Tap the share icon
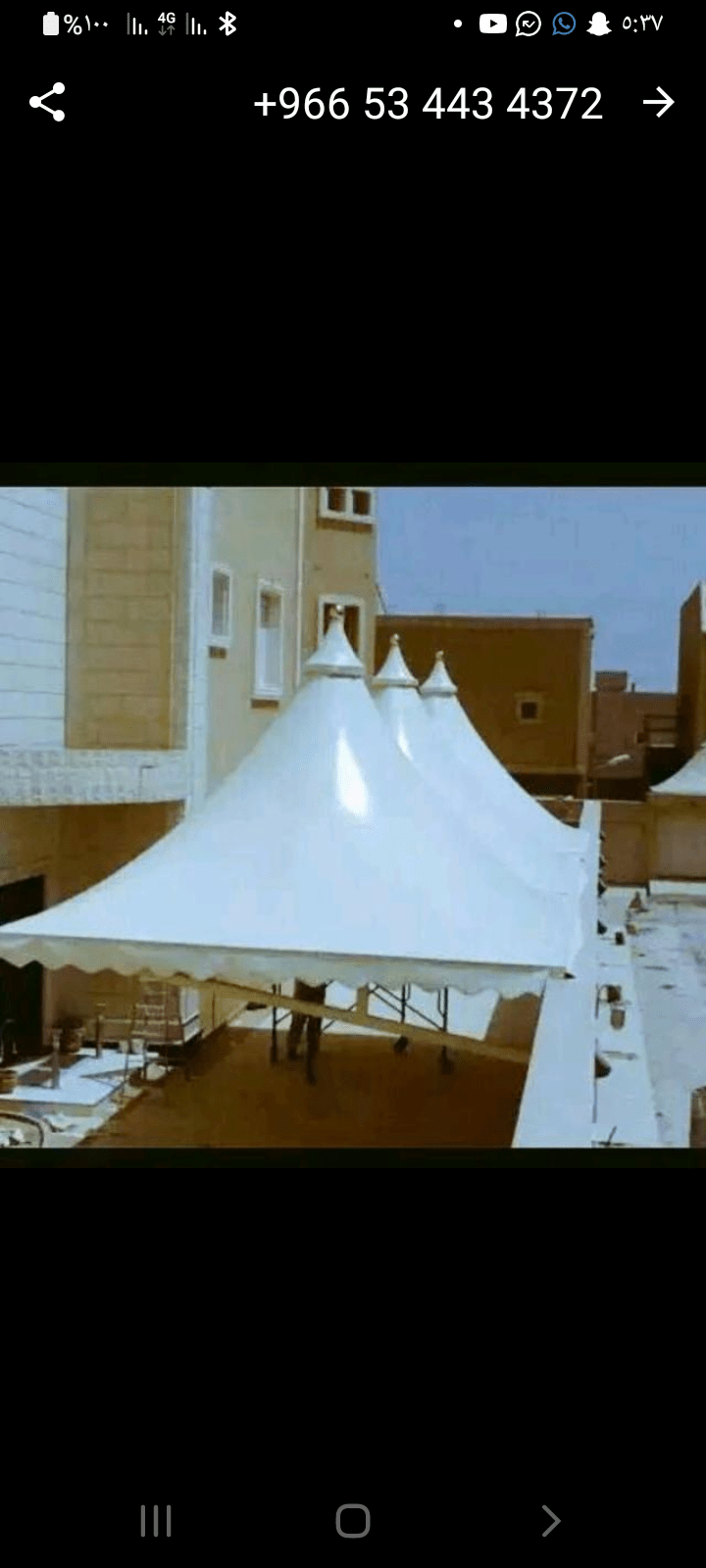Screen dimensions: 706x1568 pos(46,102)
